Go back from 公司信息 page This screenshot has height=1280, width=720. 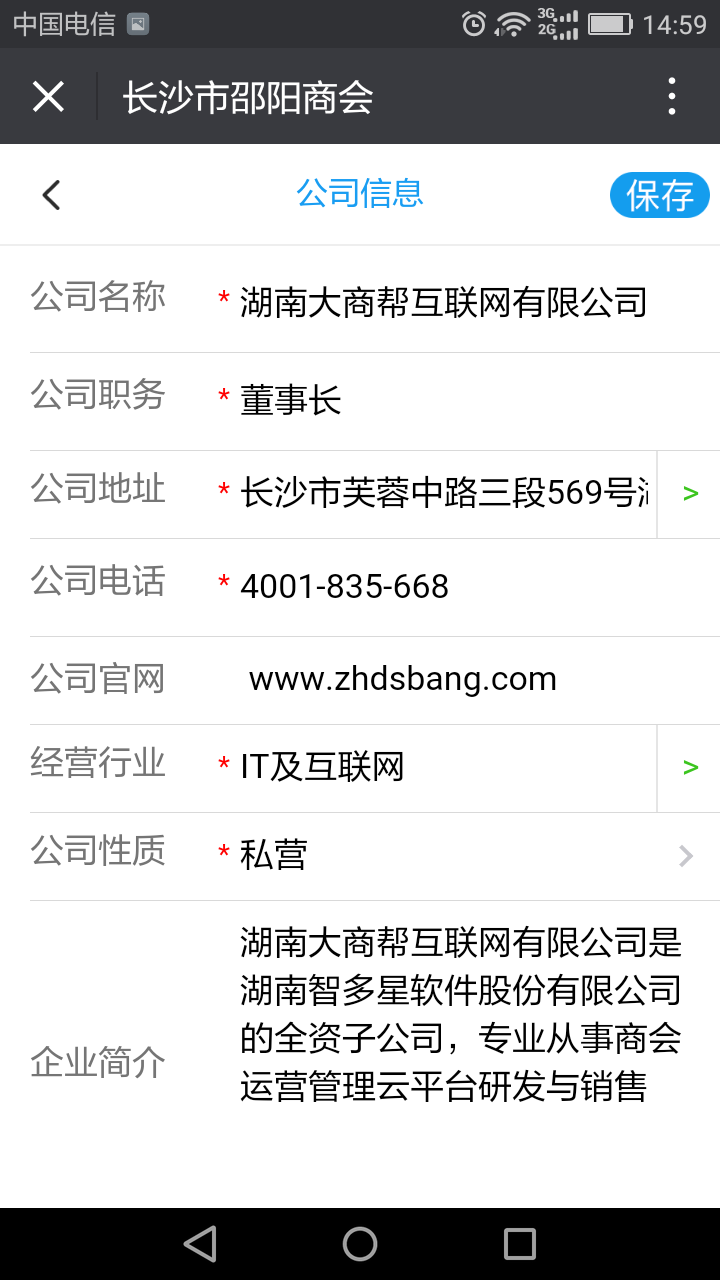coord(51,195)
